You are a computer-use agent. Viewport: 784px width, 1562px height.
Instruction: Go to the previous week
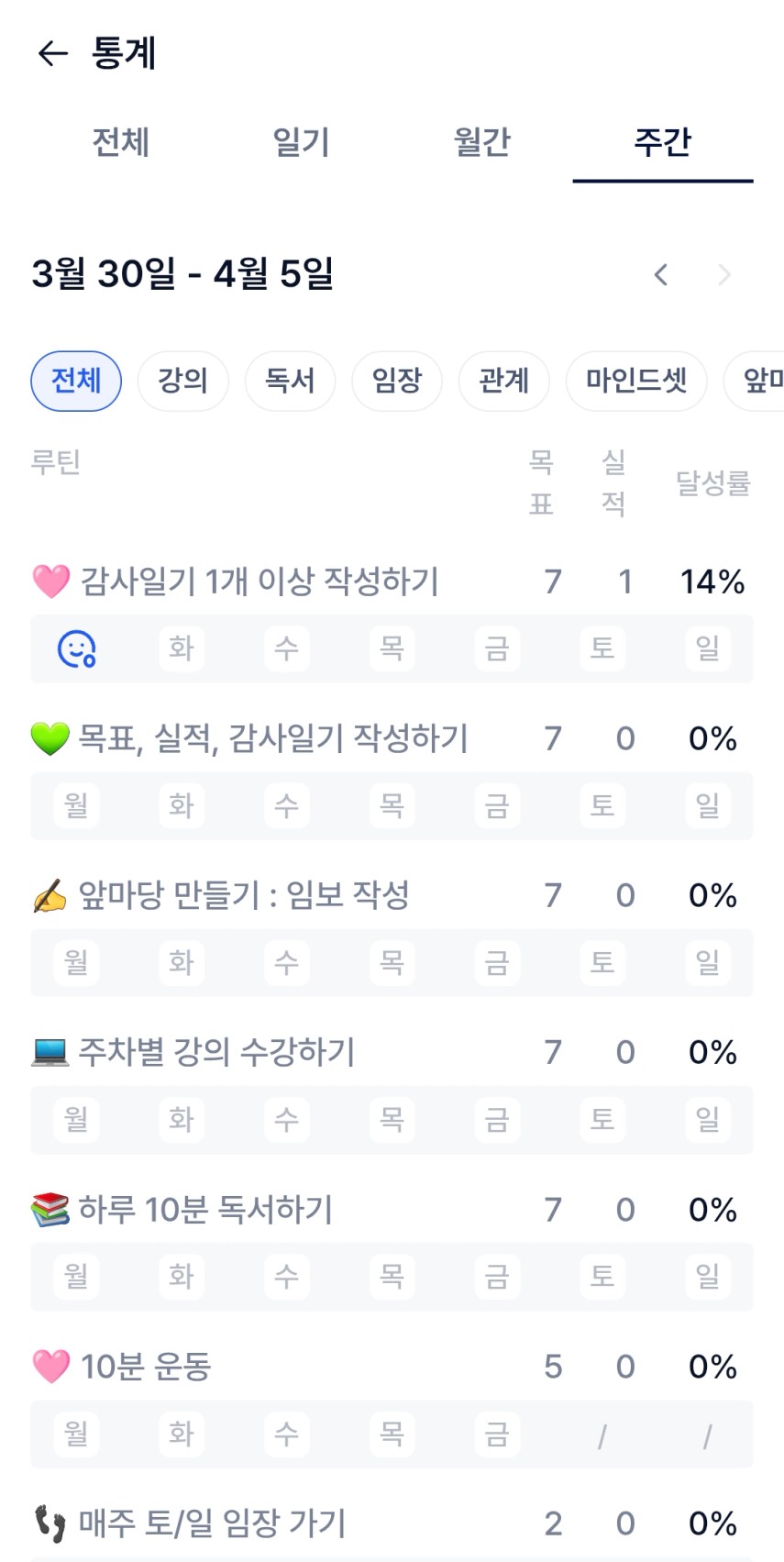pyautogui.click(x=661, y=274)
